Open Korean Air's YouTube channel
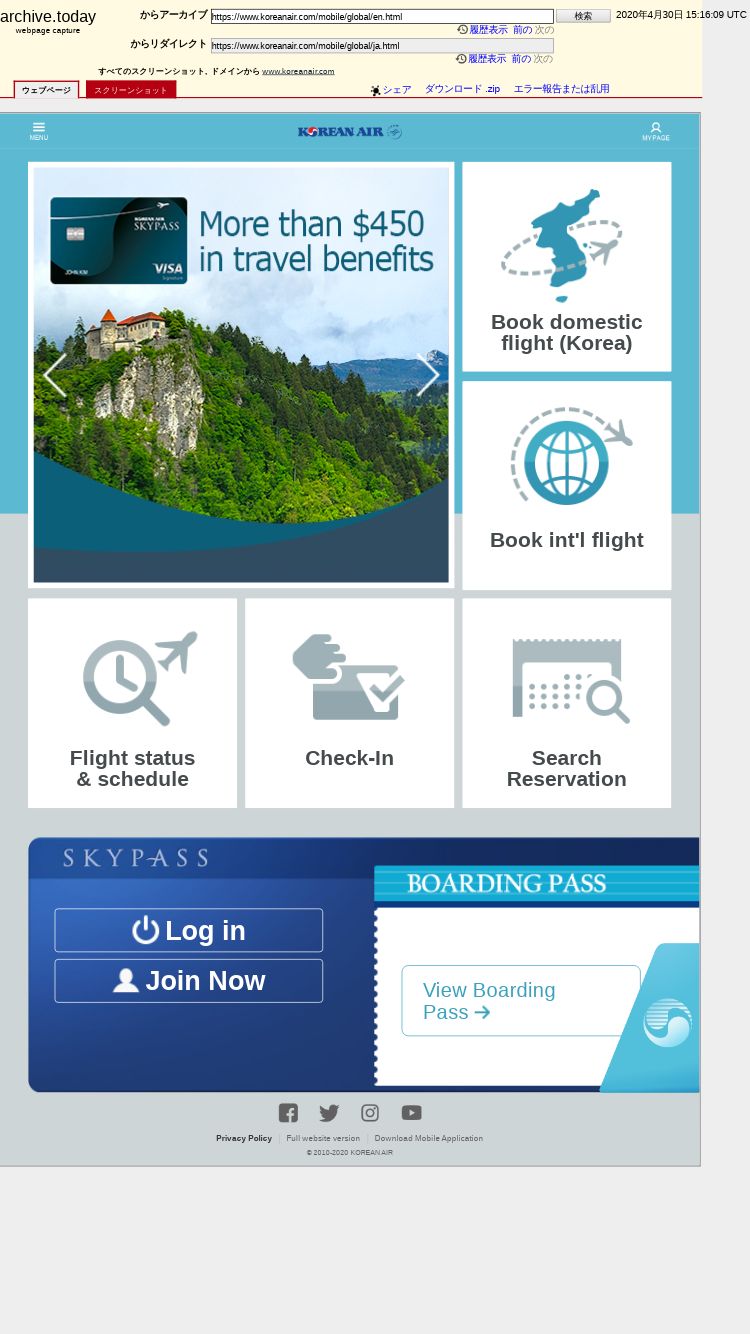 [411, 1112]
